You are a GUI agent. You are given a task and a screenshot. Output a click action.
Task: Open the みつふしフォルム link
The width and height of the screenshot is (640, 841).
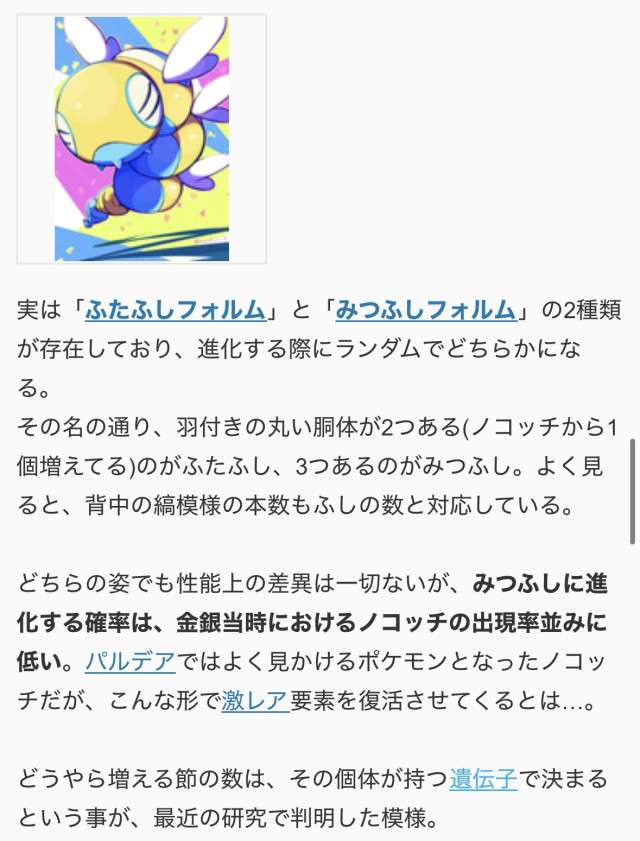tap(426, 310)
